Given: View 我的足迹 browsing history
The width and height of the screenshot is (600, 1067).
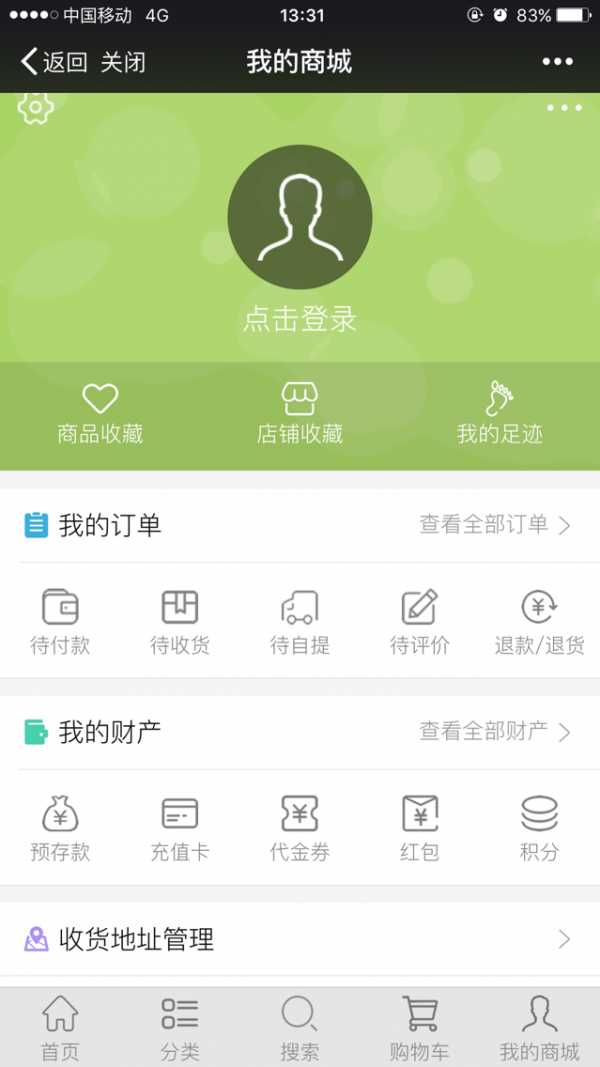Looking at the screenshot, I should pos(500,414).
